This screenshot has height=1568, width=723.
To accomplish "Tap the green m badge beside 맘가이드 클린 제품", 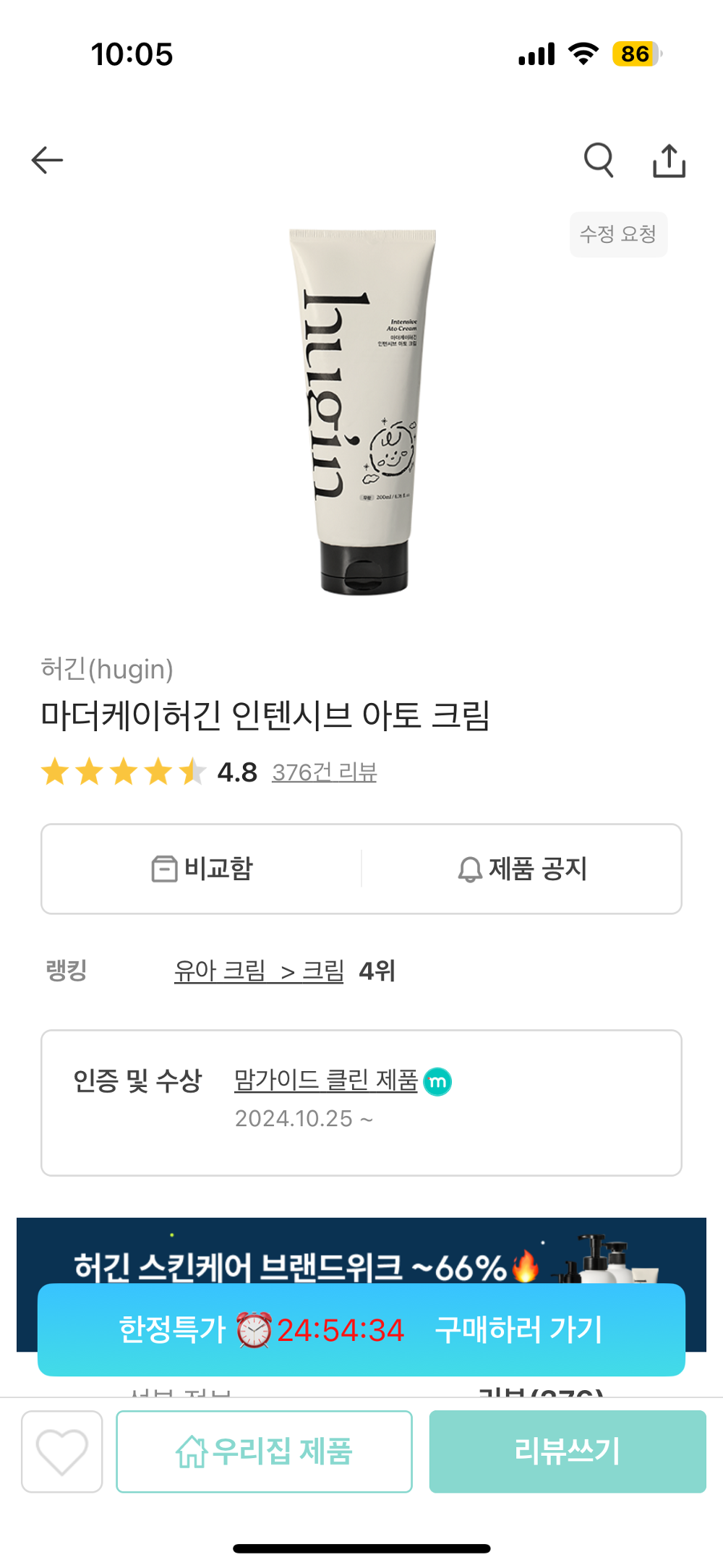I will point(440,1081).
